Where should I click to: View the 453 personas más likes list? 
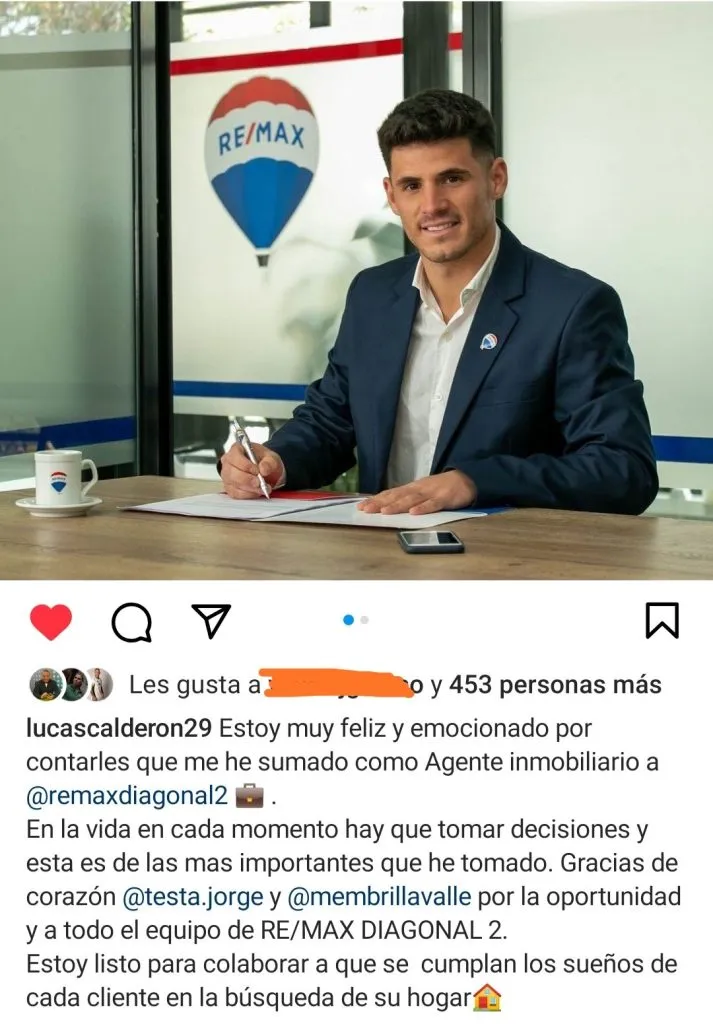tap(555, 685)
